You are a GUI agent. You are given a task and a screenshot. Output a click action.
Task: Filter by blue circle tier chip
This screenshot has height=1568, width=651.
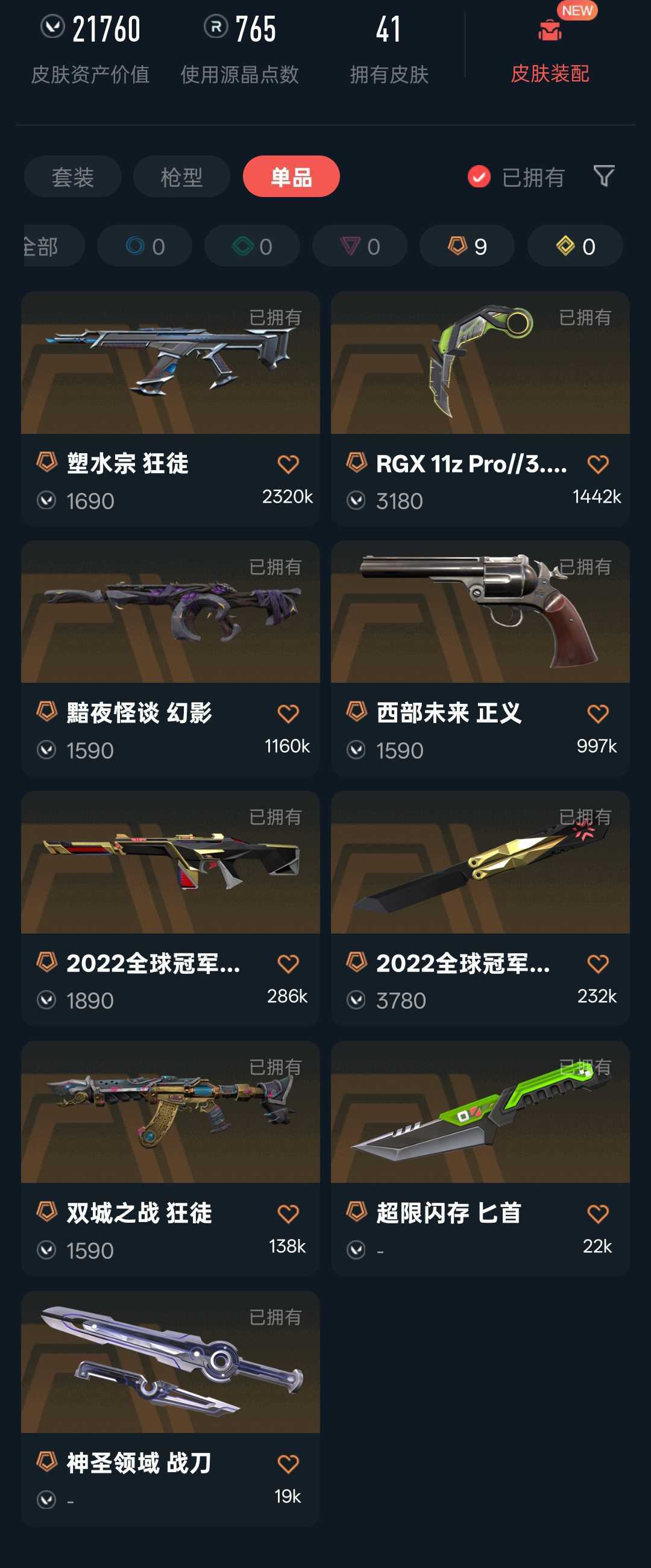pyautogui.click(x=144, y=246)
